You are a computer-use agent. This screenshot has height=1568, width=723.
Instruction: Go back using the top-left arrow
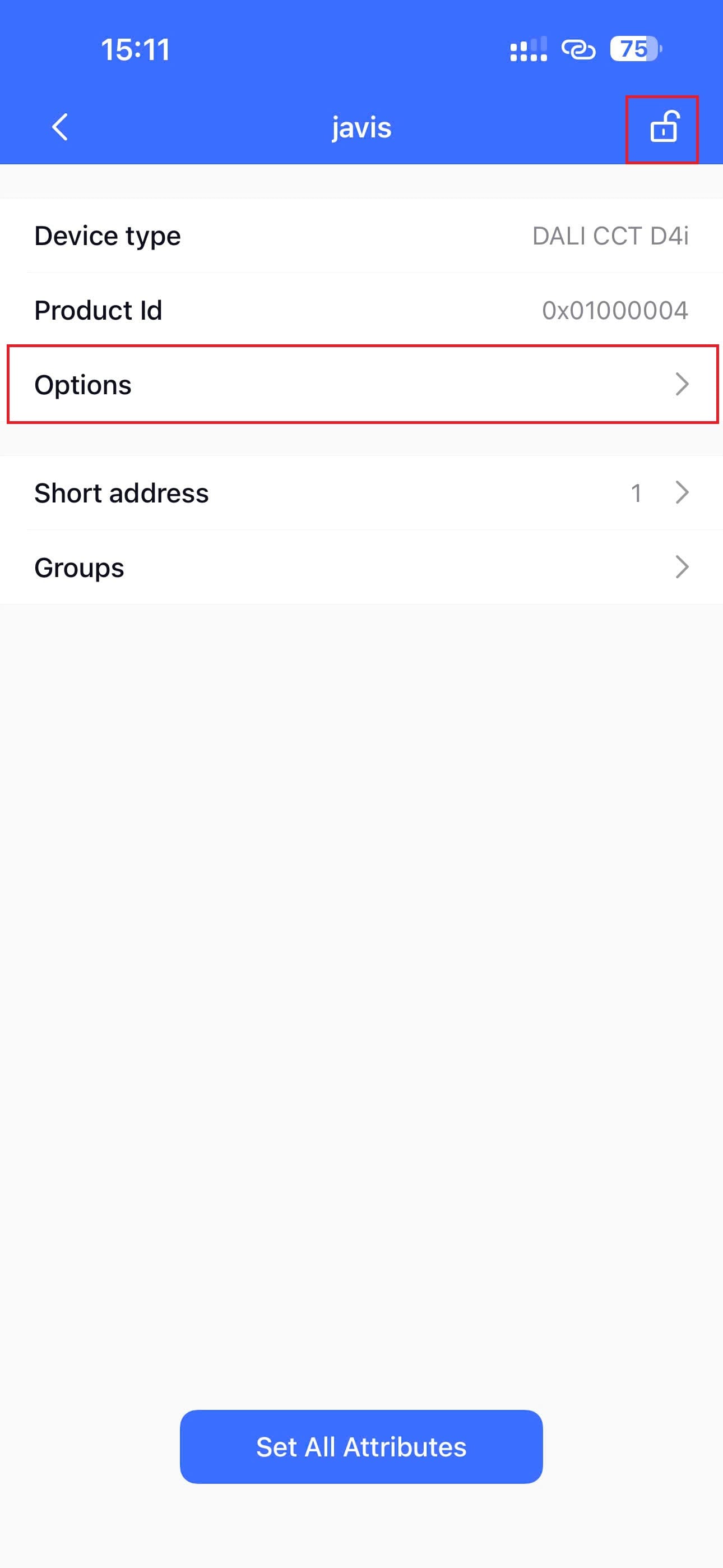59,127
